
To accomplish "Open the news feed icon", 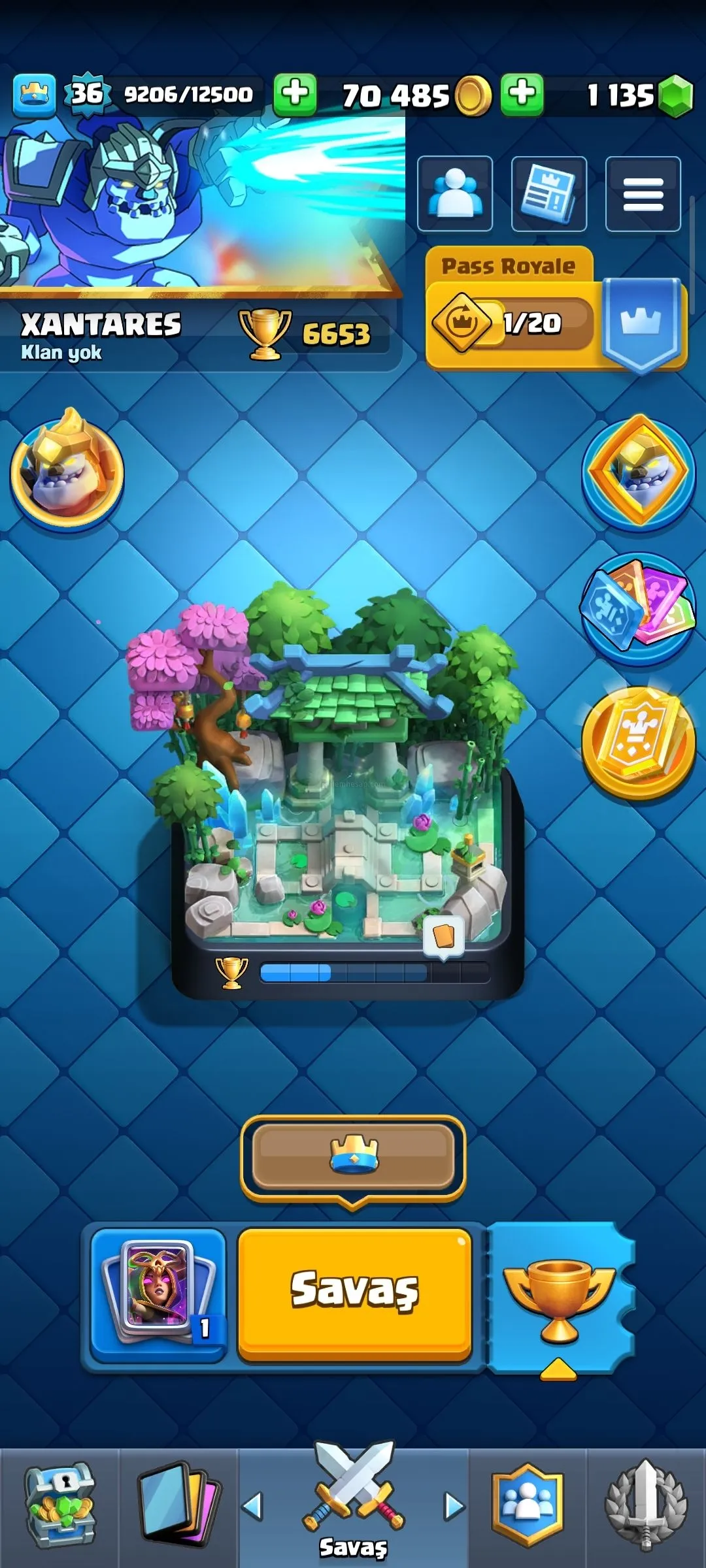I will tap(548, 193).
